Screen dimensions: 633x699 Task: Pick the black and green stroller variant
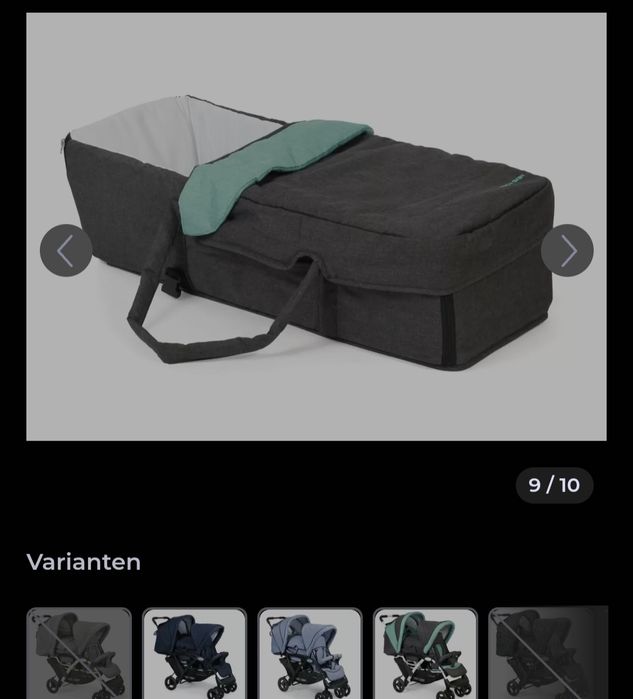click(x=425, y=652)
